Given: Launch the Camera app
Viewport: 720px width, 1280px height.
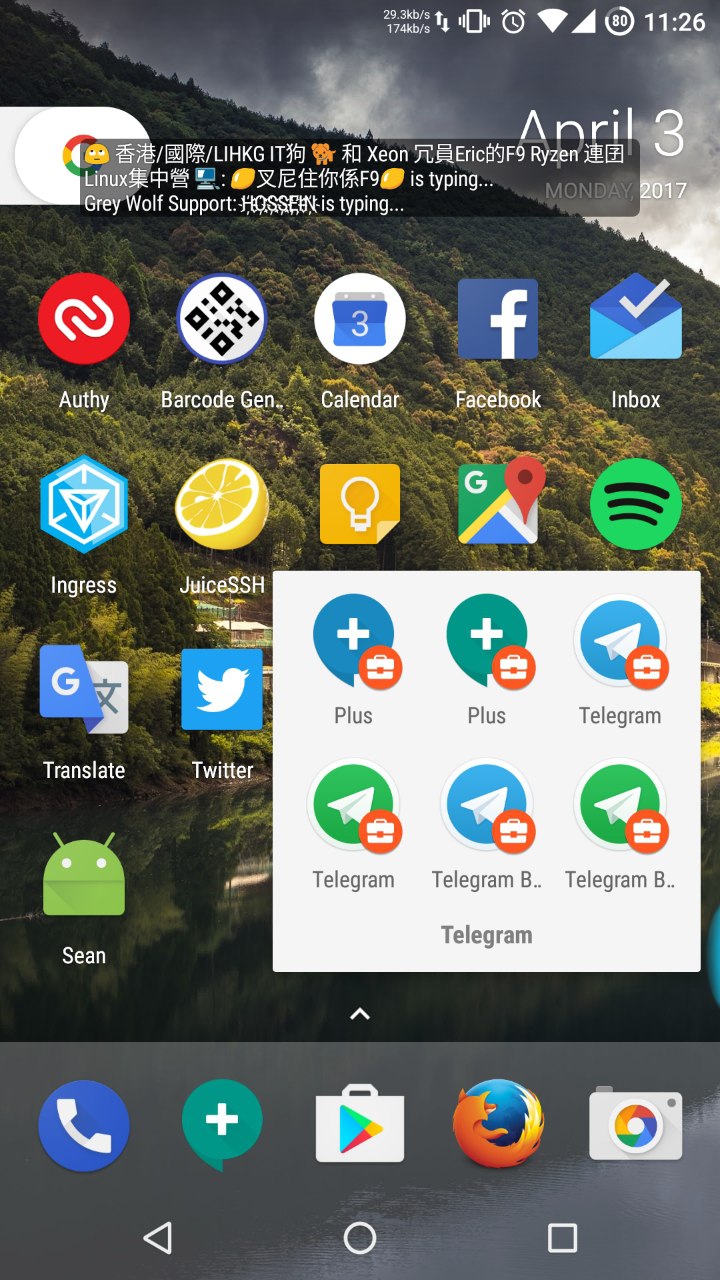Looking at the screenshot, I should coord(636,1124).
